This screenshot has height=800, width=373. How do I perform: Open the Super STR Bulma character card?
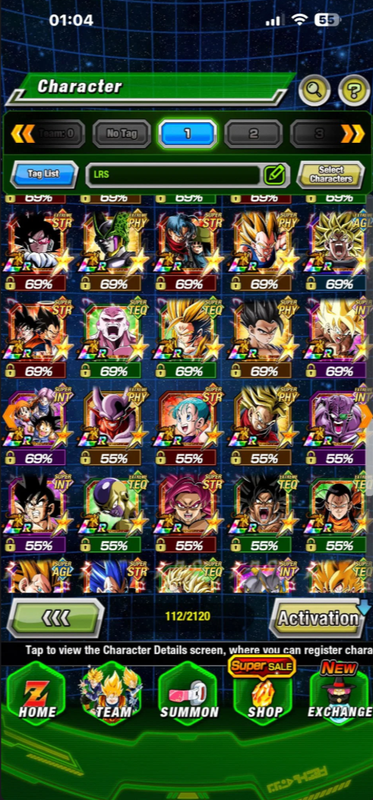(x=188, y=426)
